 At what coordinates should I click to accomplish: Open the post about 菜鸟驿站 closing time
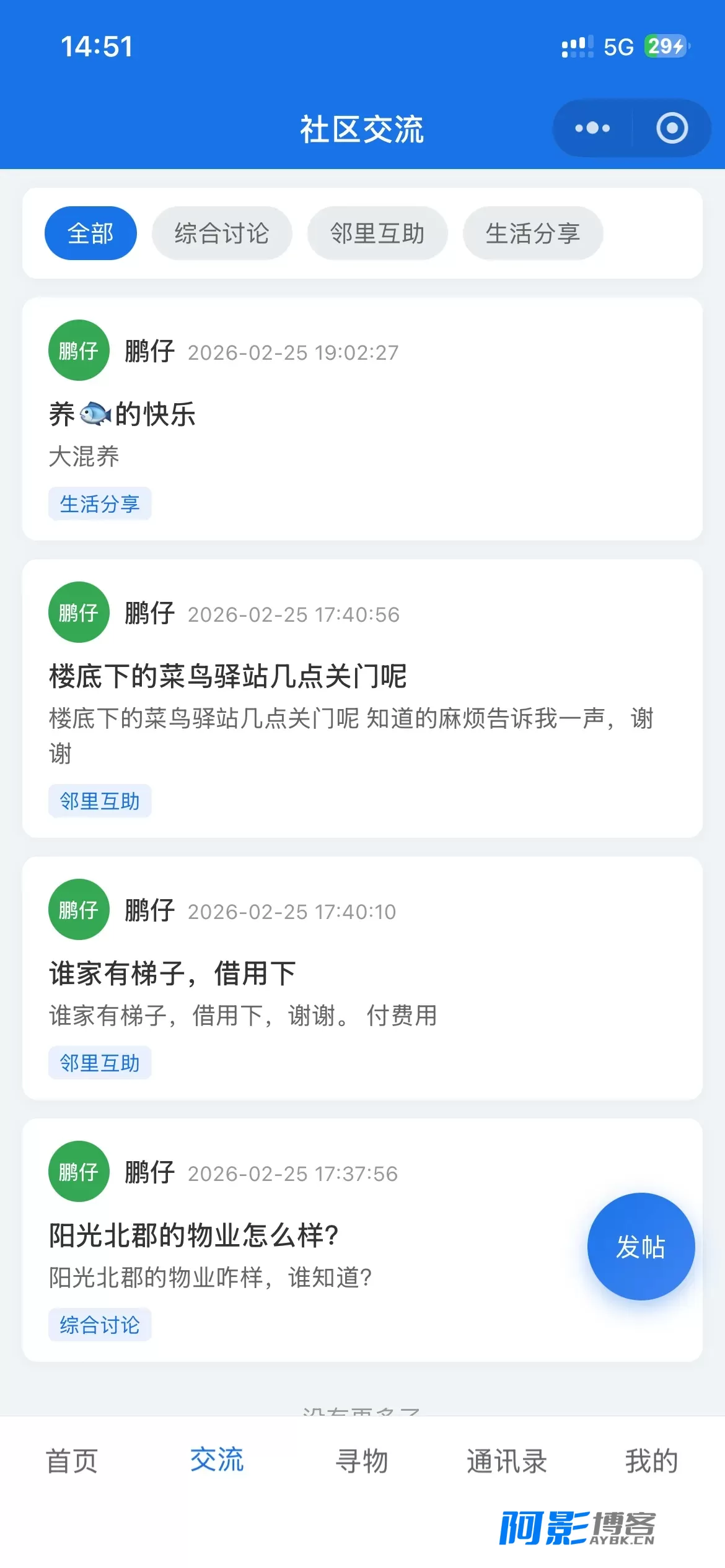tap(362, 699)
